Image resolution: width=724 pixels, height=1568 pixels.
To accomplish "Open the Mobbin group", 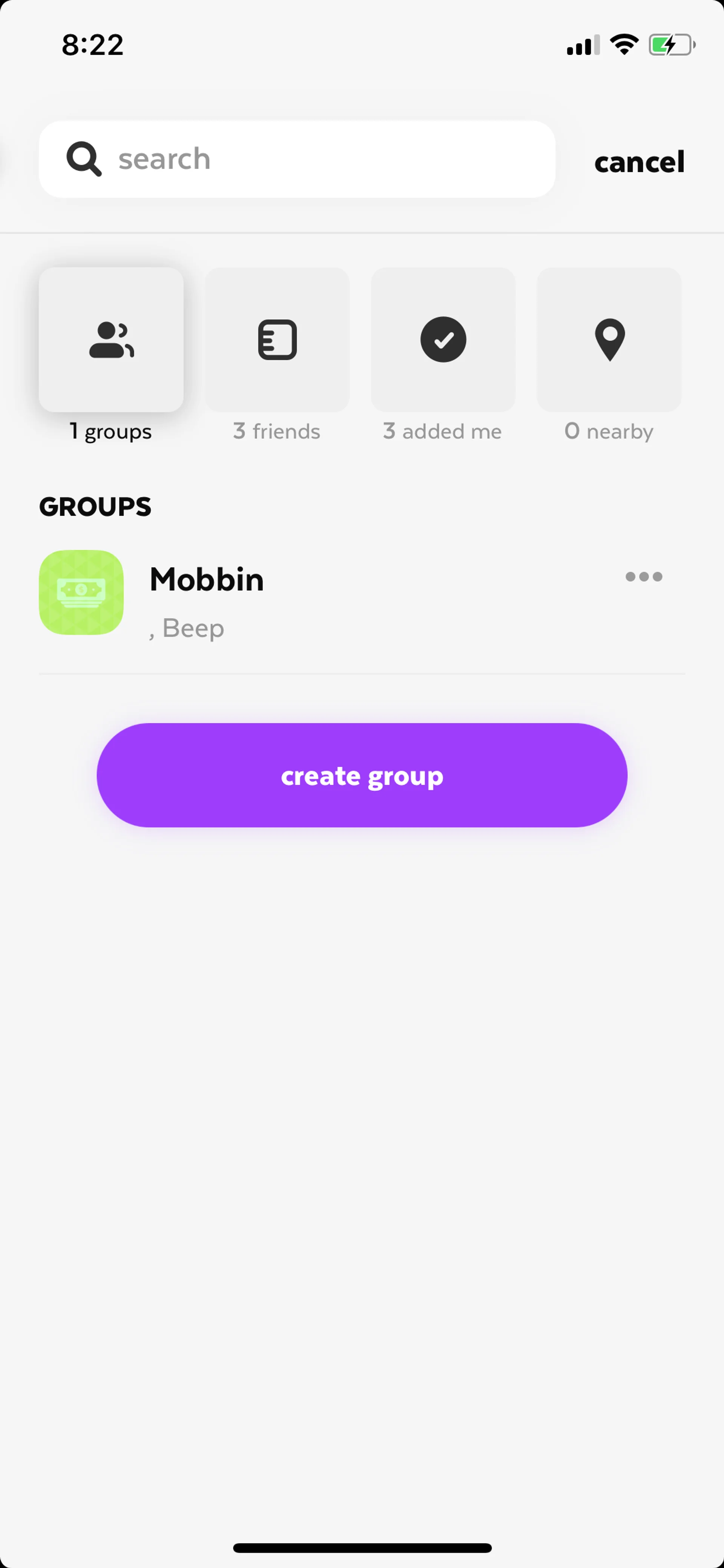I will click(x=207, y=593).
